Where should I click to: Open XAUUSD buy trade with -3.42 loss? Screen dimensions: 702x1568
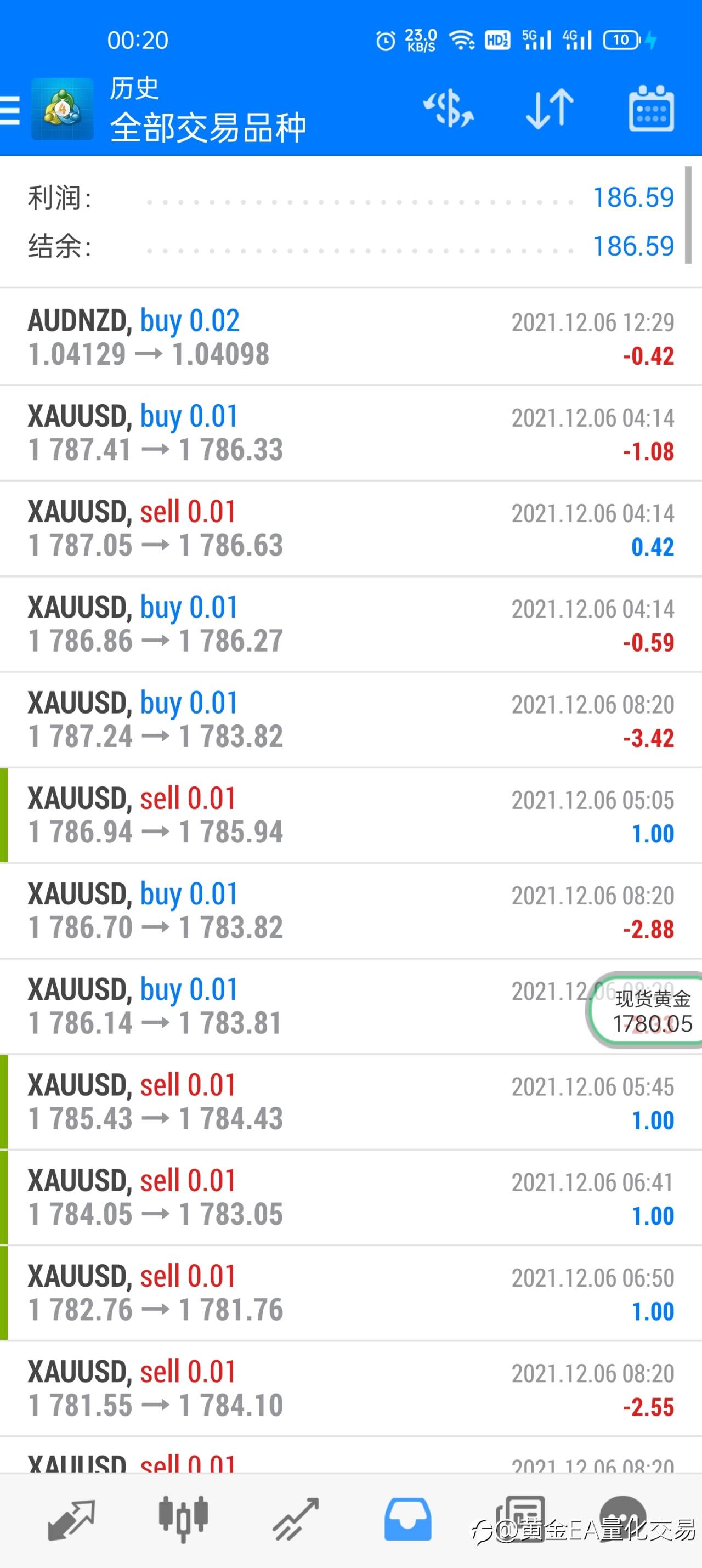350,720
